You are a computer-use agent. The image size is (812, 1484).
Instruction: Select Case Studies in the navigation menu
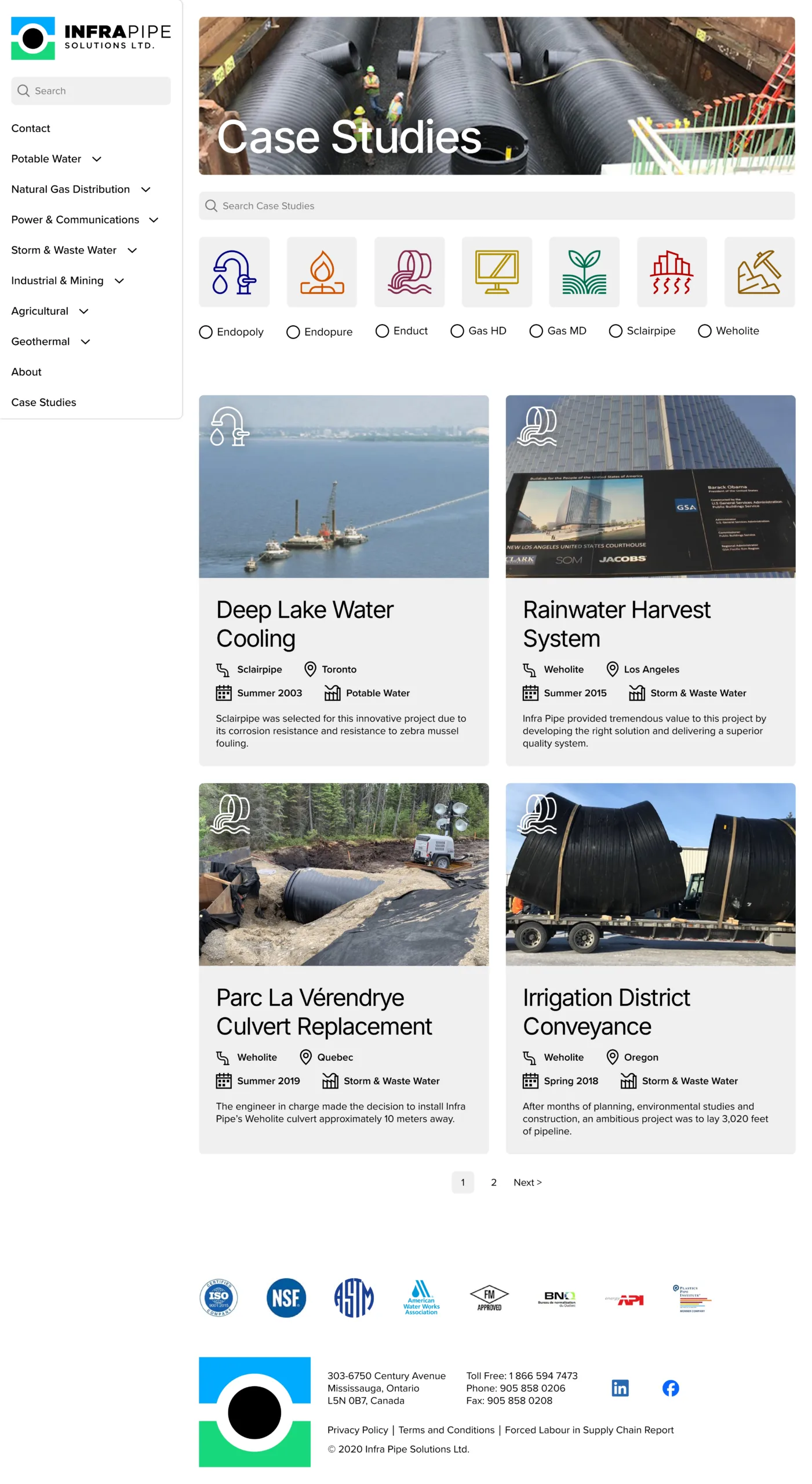coord(43,402)
